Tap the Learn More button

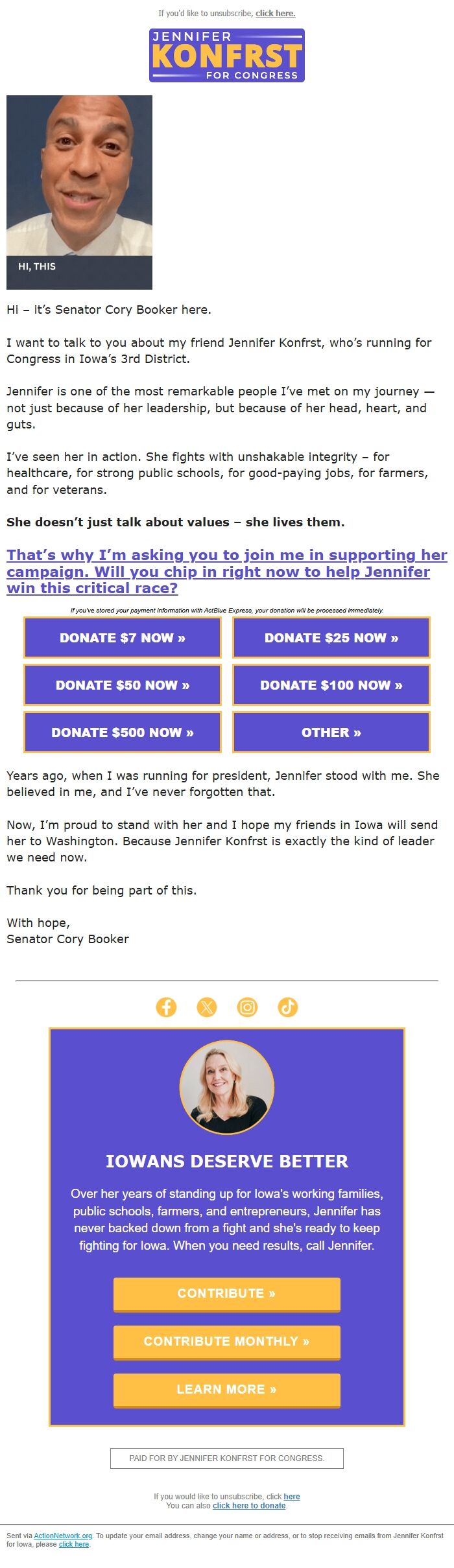(x=226, y=1389)
